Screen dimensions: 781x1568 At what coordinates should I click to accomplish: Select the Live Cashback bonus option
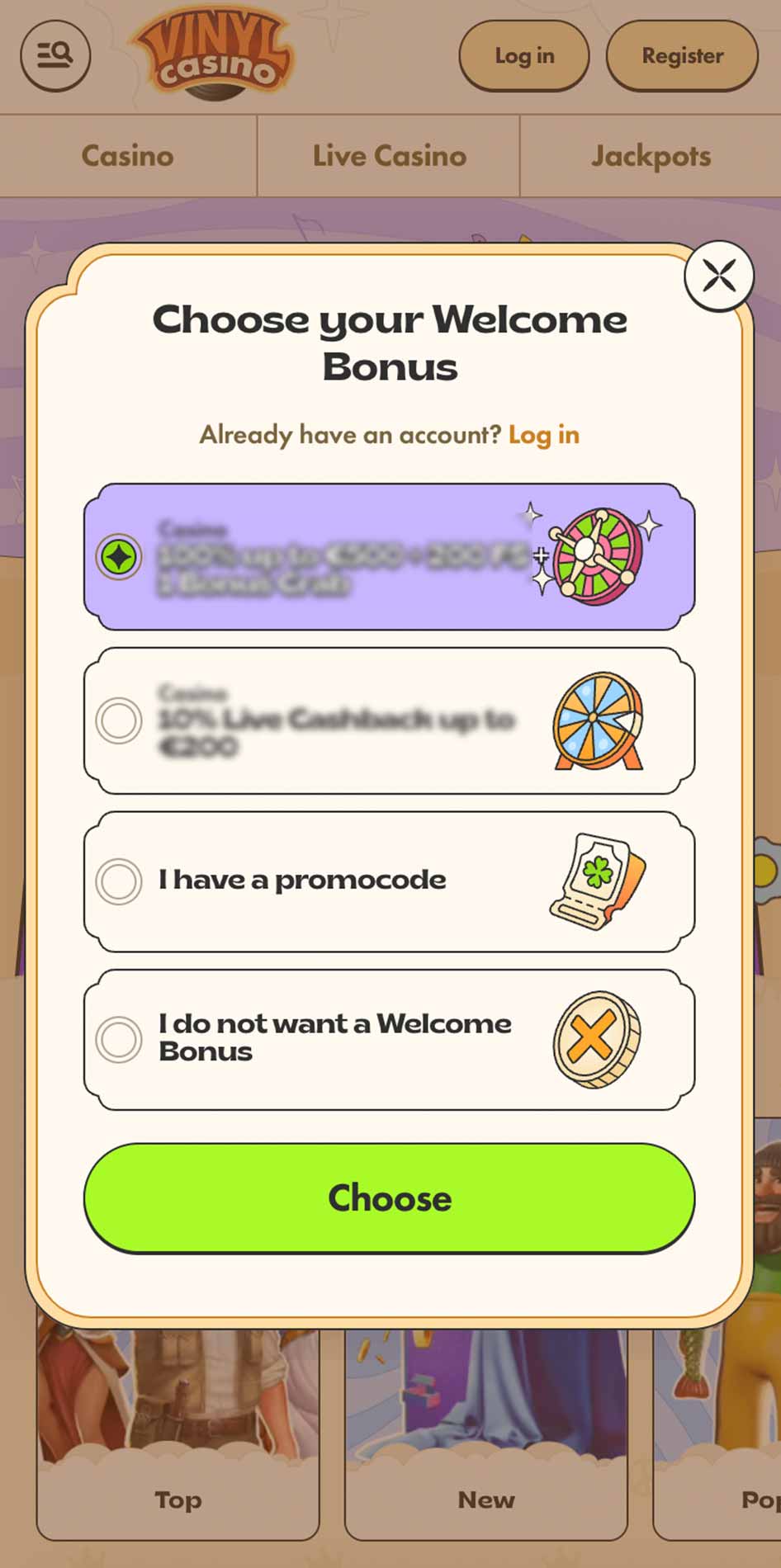(389, 720)
